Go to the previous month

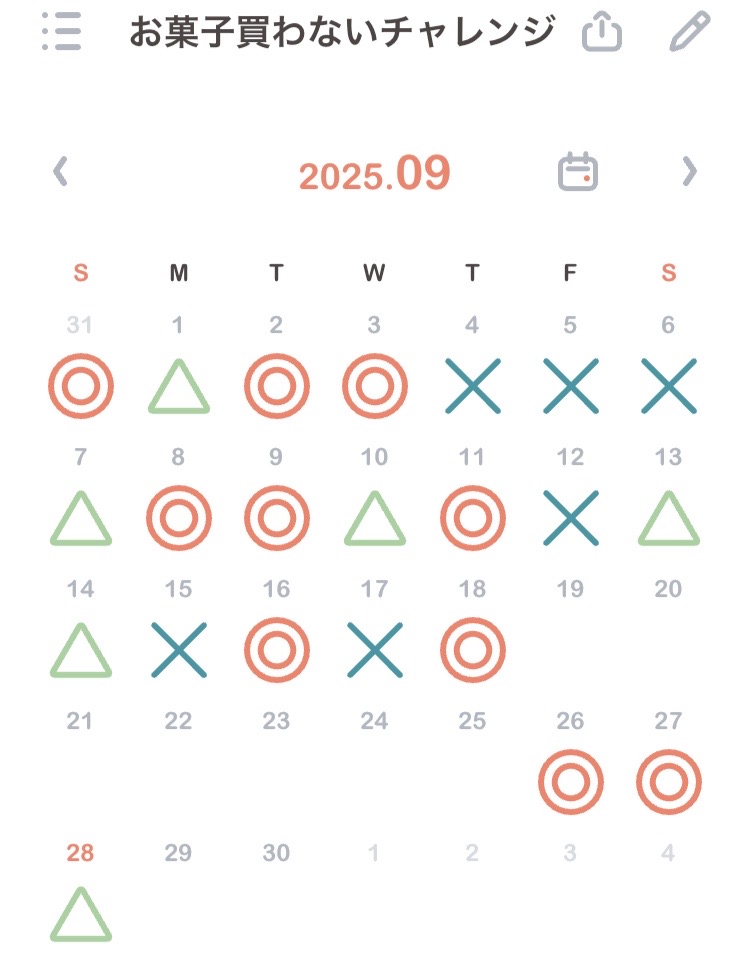(61, 172)
